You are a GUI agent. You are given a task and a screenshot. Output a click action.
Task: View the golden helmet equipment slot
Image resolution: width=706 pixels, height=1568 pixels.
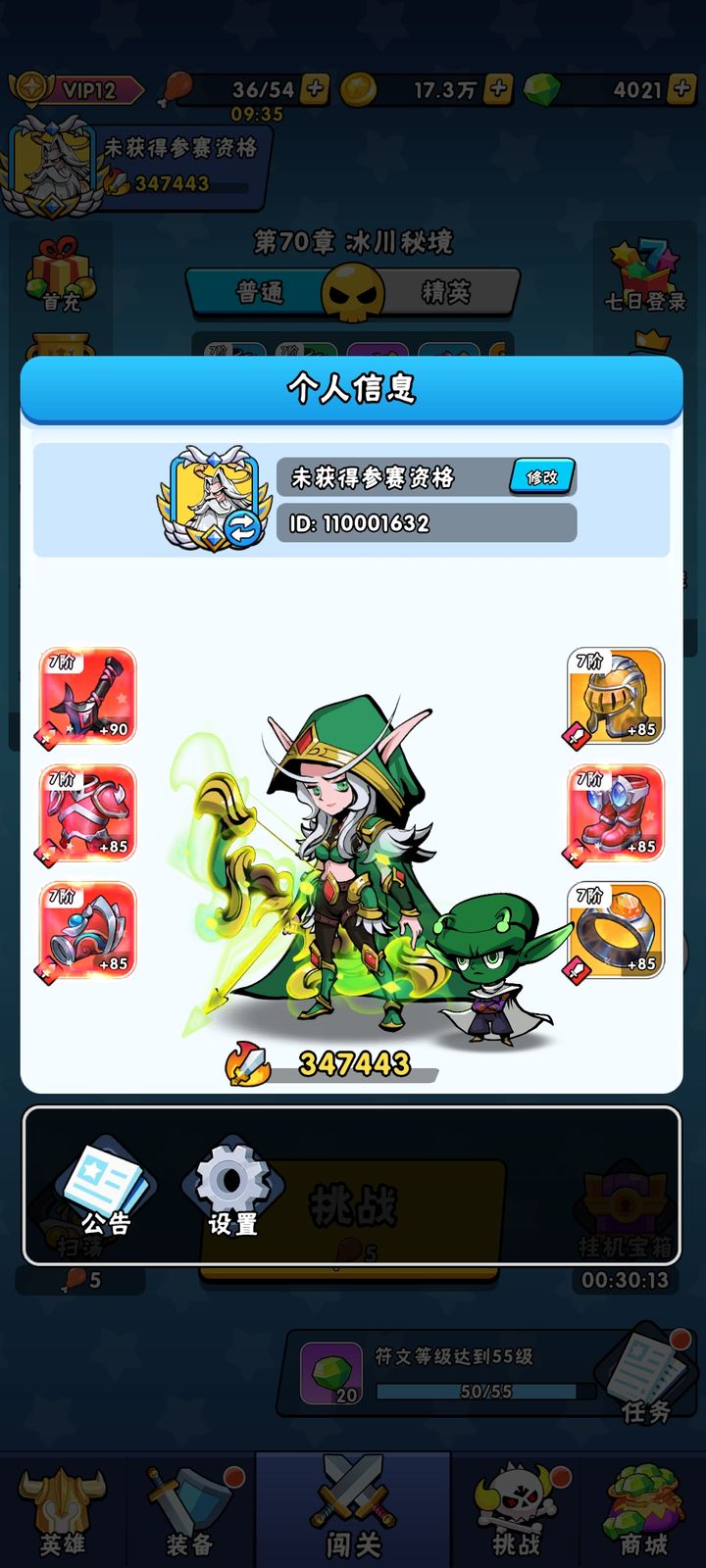616,696
